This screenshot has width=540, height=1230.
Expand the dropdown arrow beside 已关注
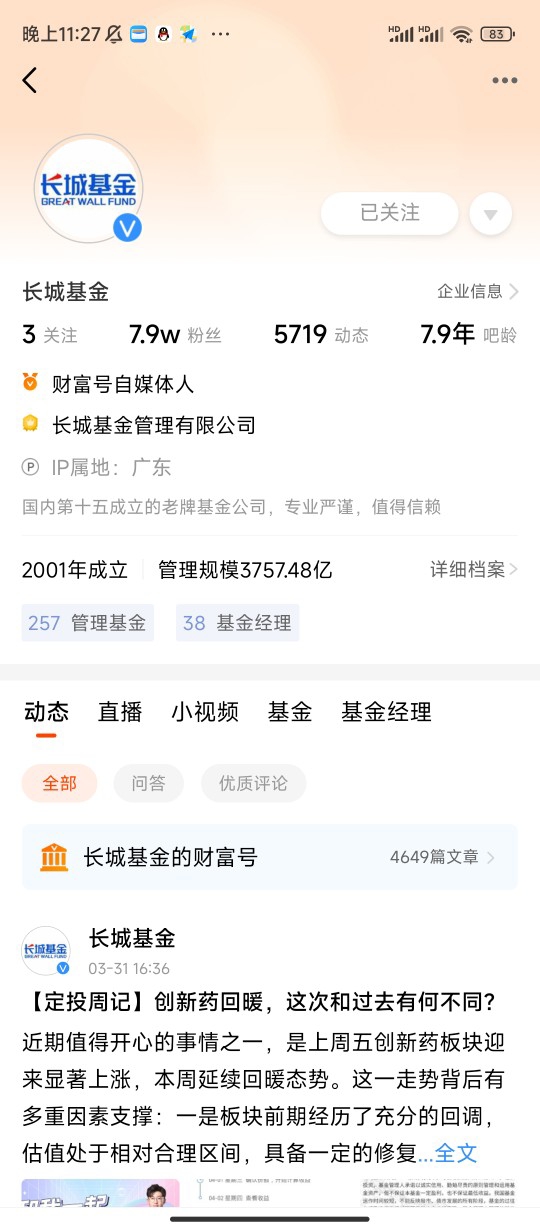point(490,214)
